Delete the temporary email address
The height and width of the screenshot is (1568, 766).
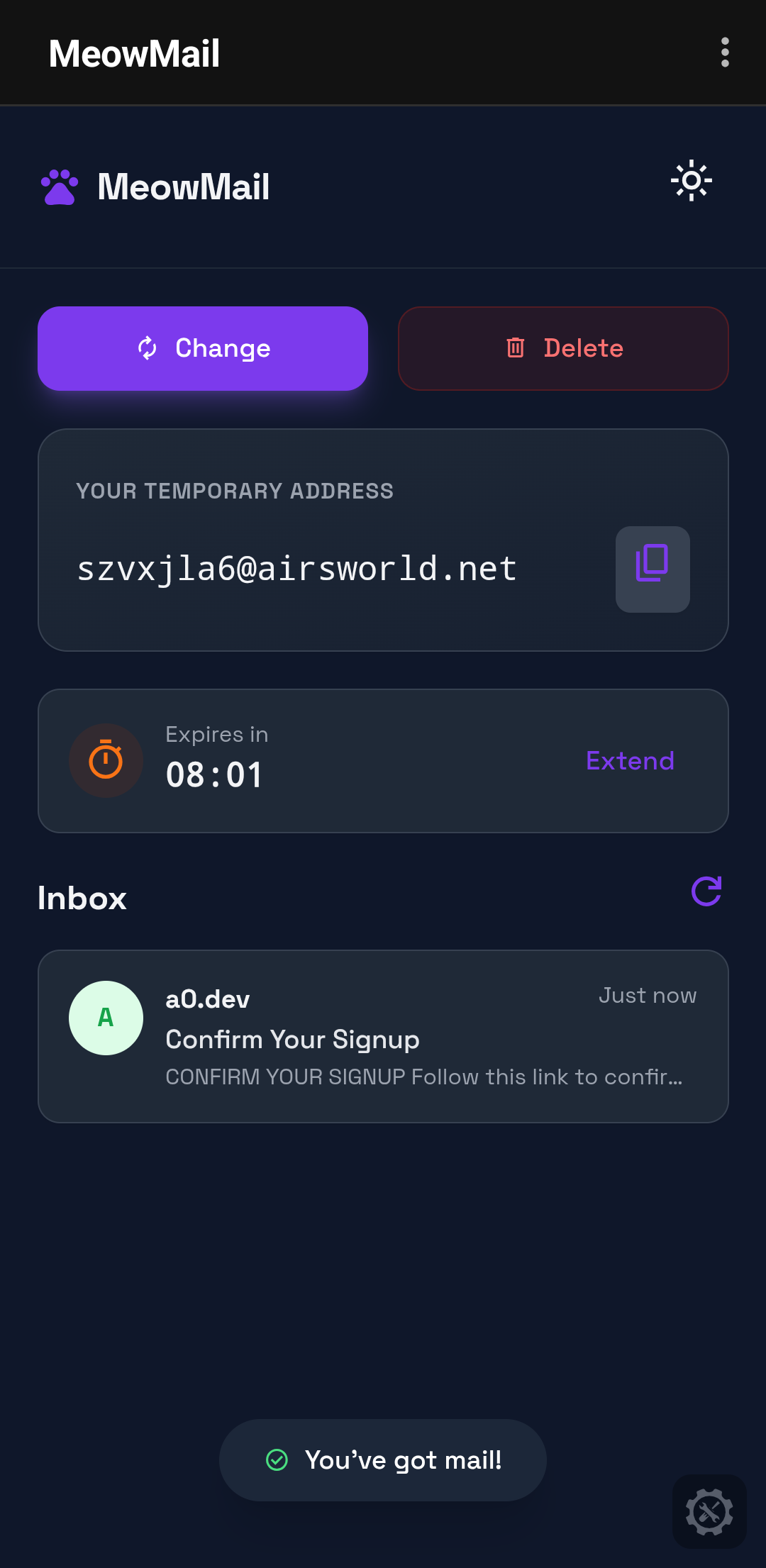(x=563, y=348)
